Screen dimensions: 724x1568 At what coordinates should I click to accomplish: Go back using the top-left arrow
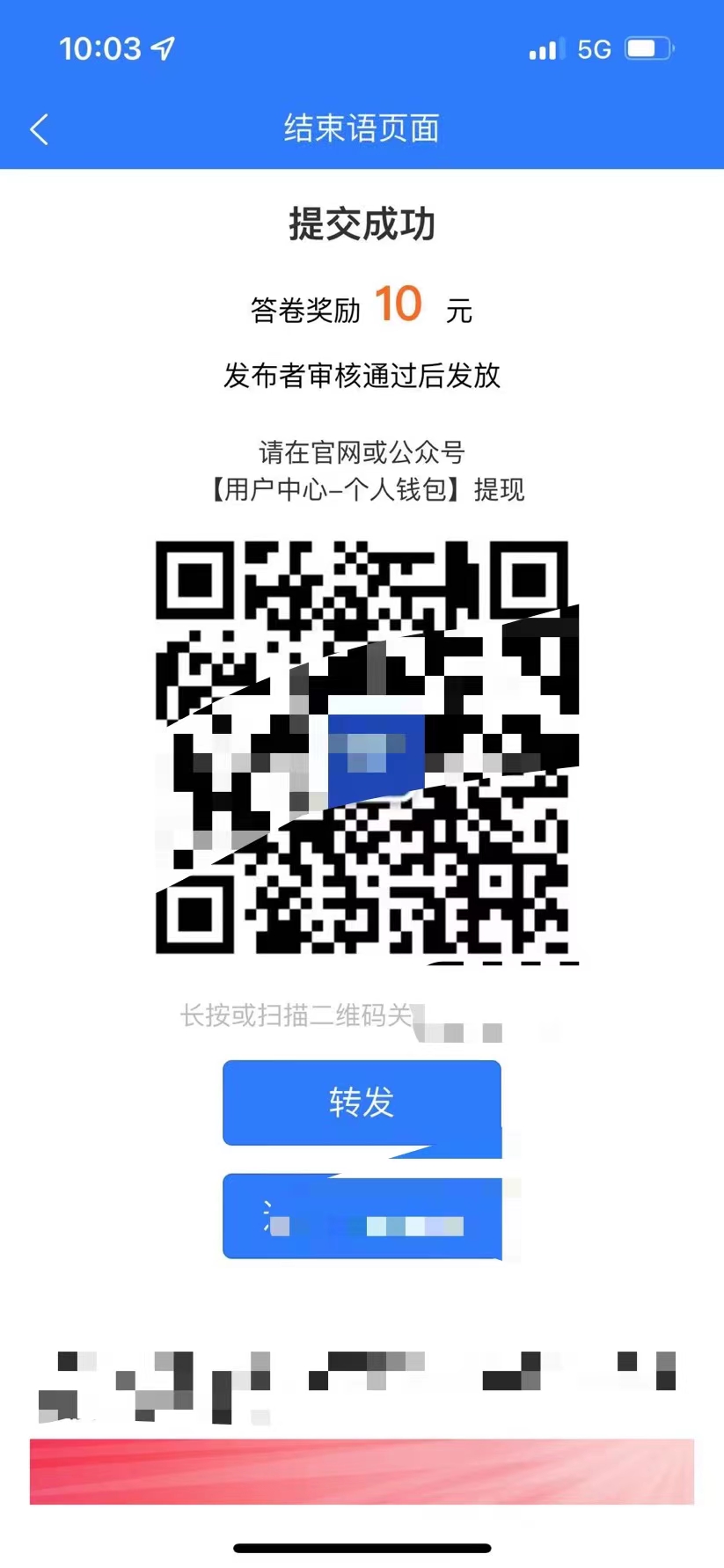39,129
